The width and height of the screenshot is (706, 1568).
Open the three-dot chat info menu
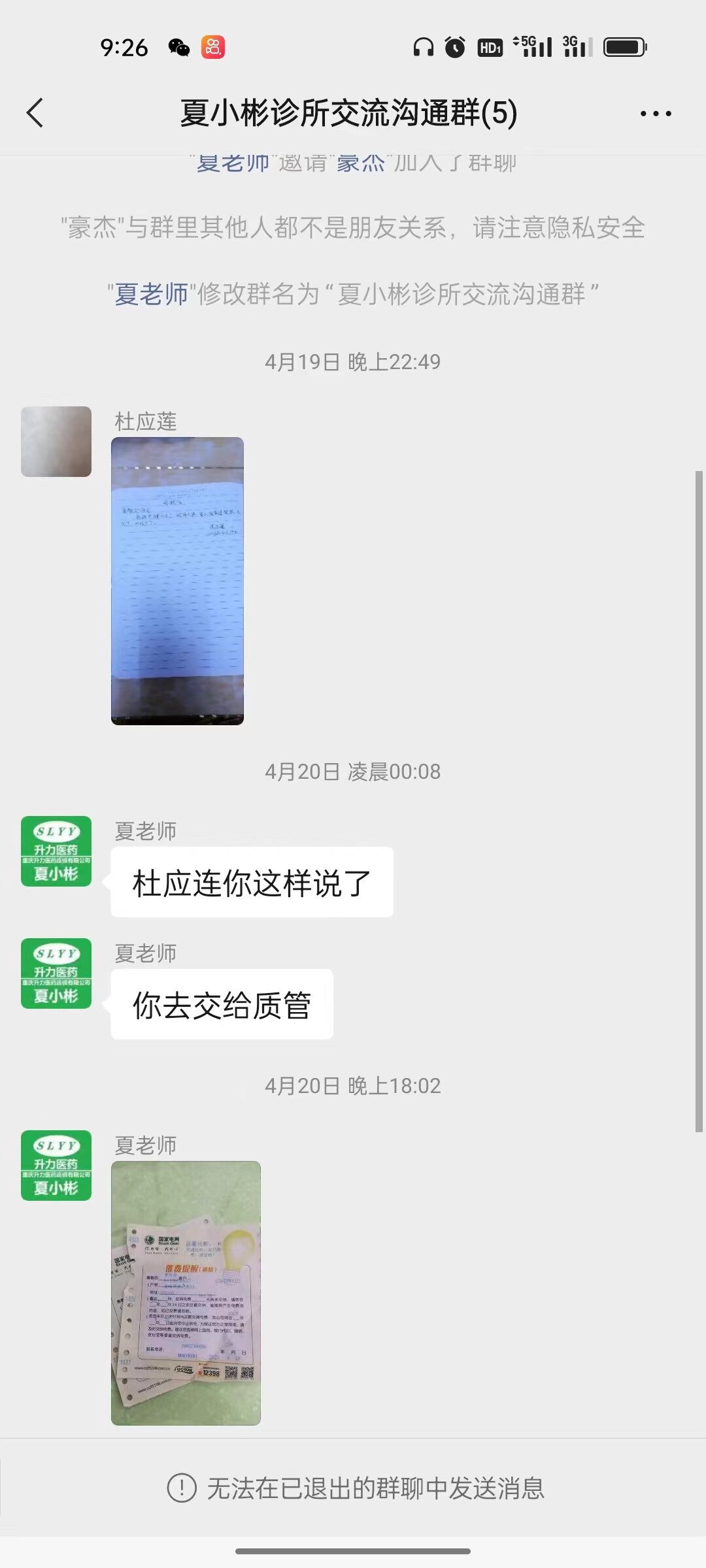(x=655, y=114)
